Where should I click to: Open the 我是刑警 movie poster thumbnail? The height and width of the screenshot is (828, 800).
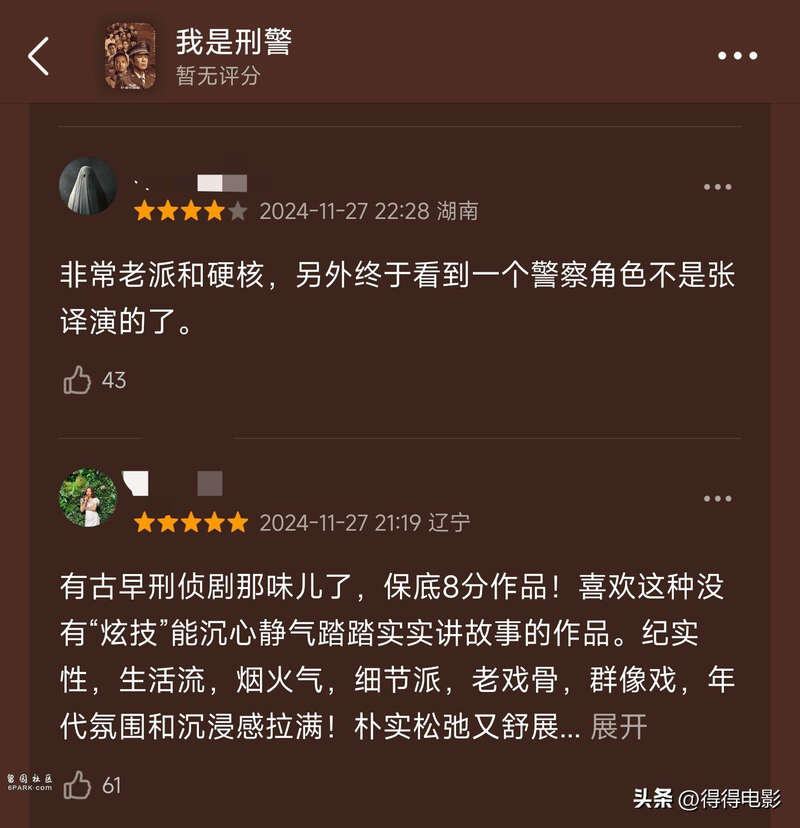(x=130, y=56)
